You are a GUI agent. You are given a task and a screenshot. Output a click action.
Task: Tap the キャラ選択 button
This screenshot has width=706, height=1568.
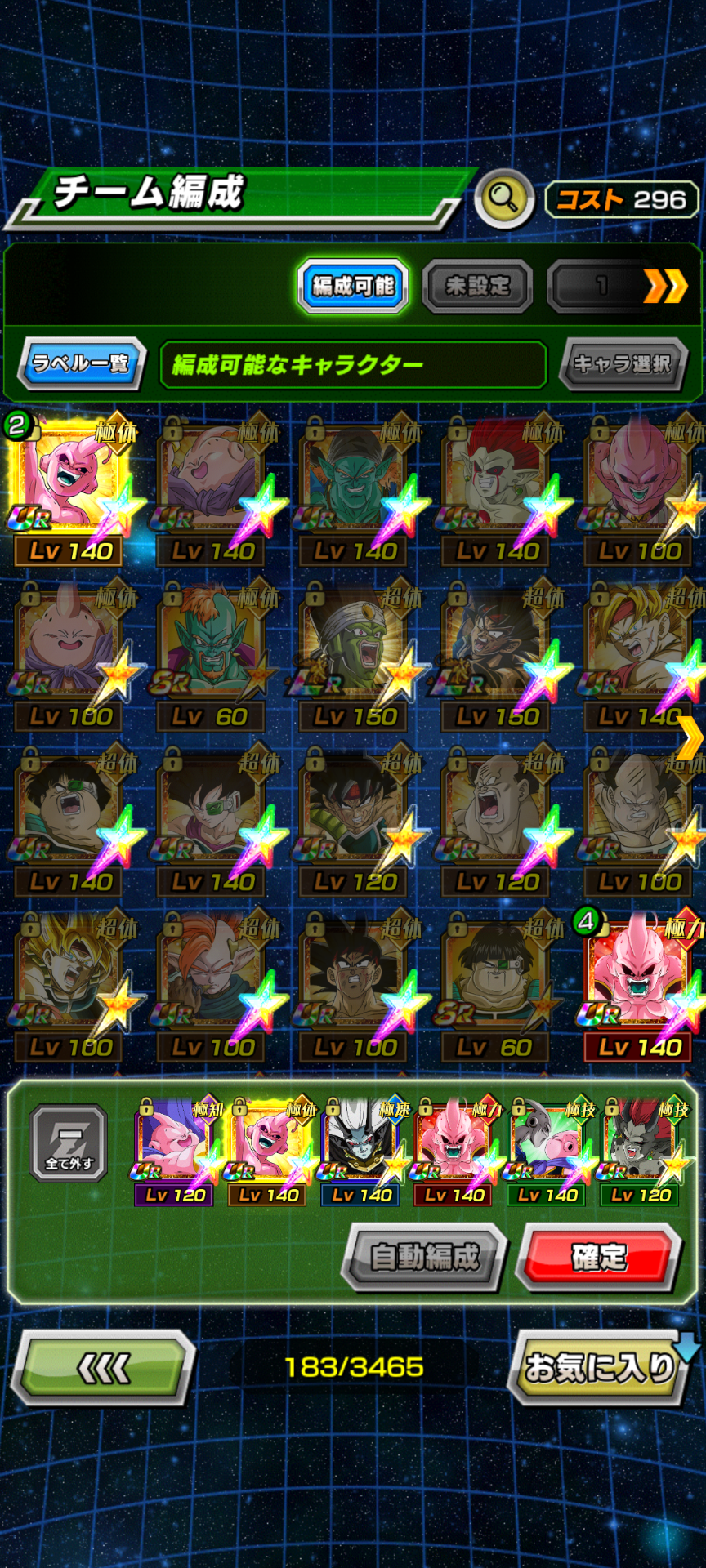(623, 364)
